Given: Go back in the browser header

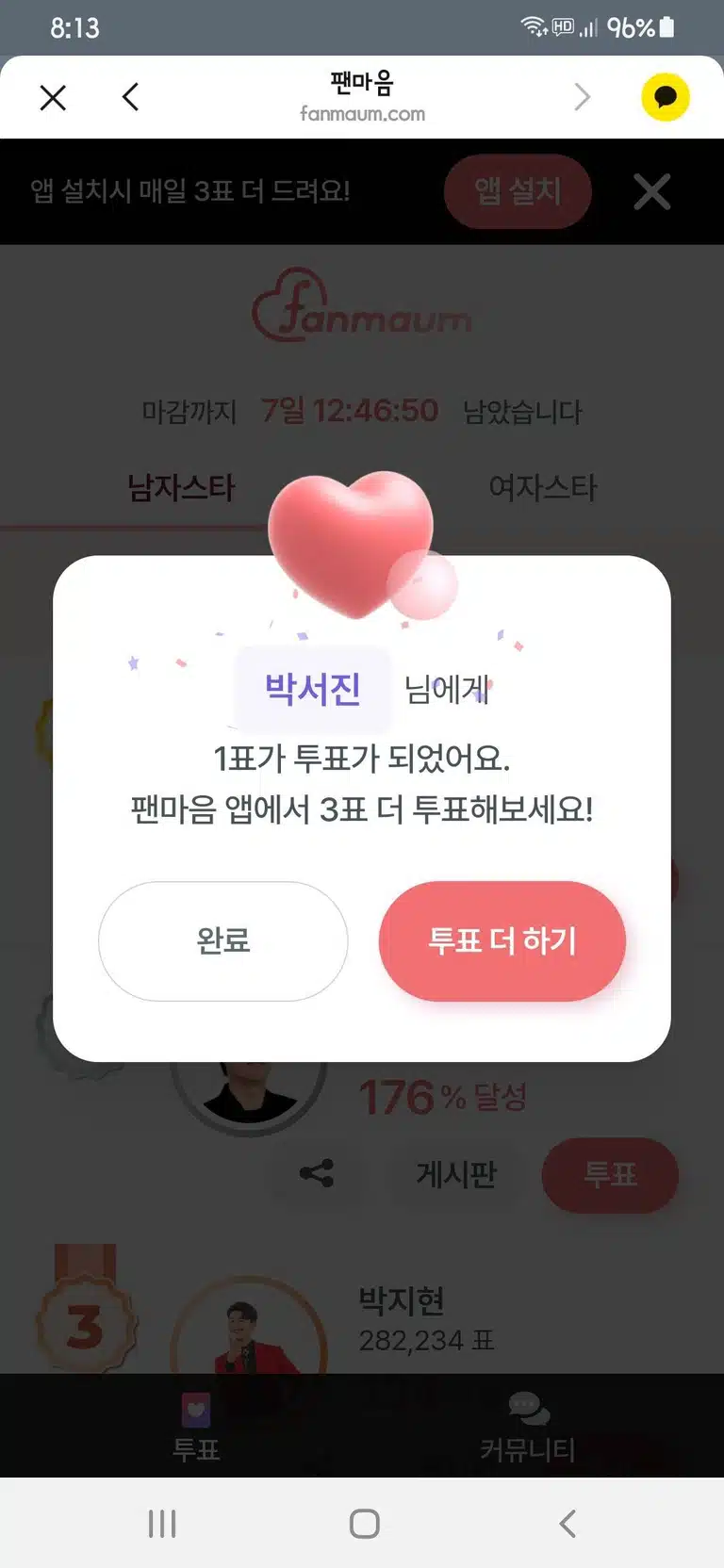Looking at the screenshot, I should point(131,97).
